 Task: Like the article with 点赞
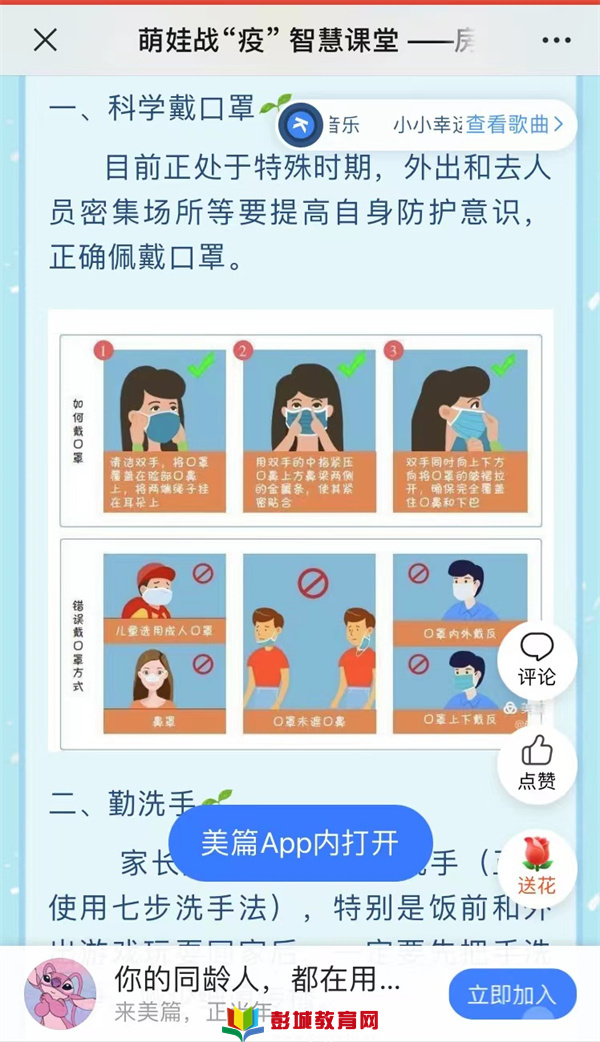tap(537, 765)
